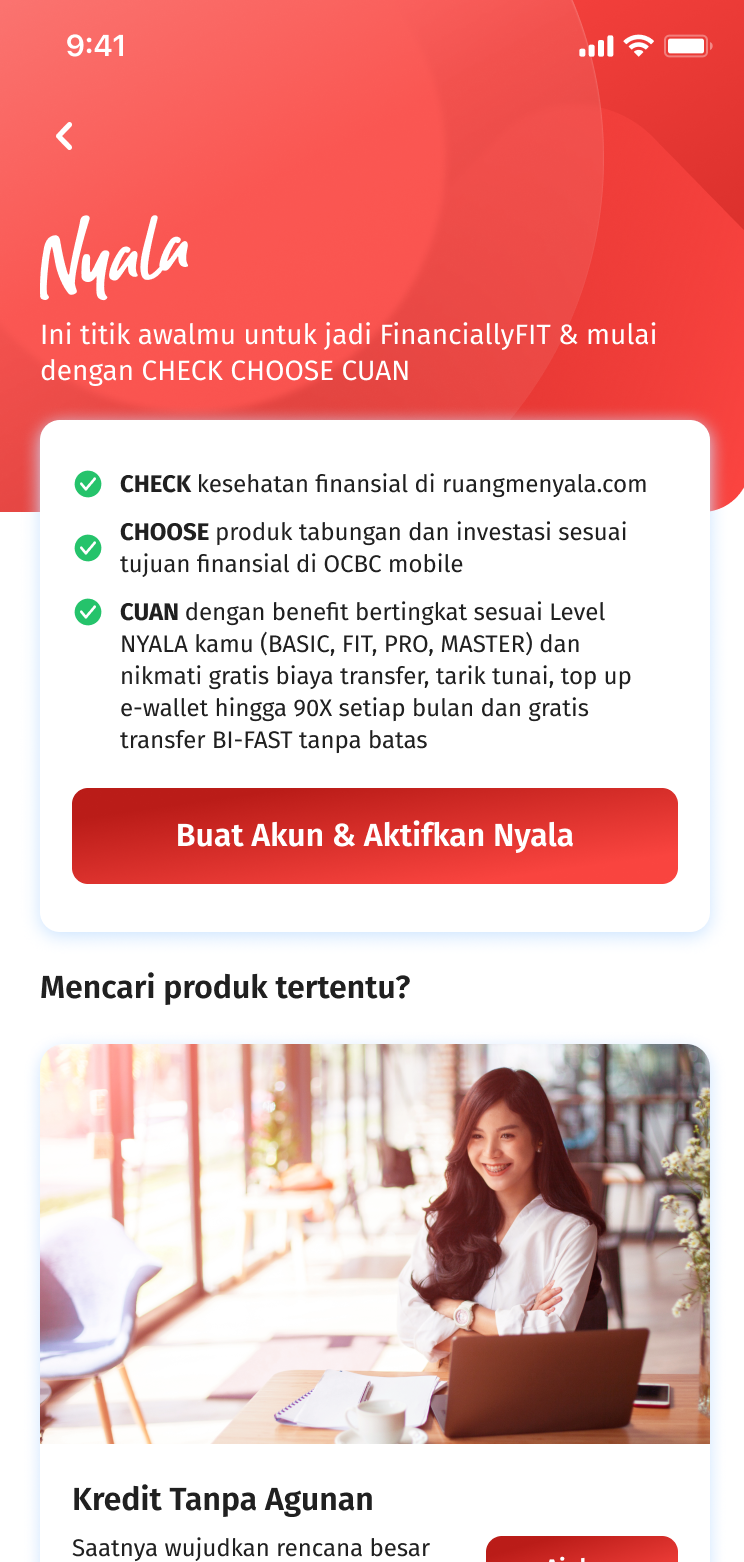The image size is (744, 1562).
Task: Select the Nyala logo
Action: coord(113,255)
